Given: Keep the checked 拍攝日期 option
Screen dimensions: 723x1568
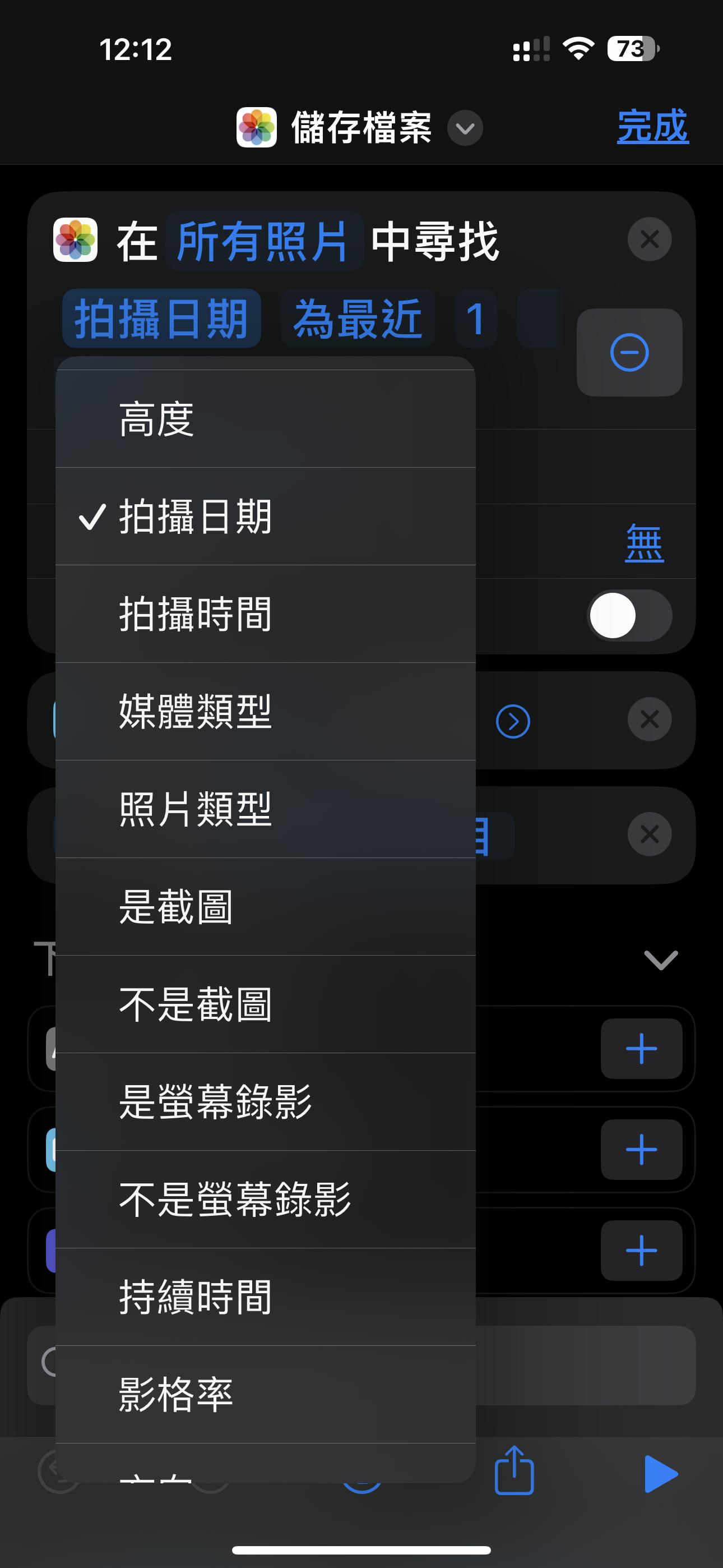Looking at the screenshot, I should tap(265, 516).
